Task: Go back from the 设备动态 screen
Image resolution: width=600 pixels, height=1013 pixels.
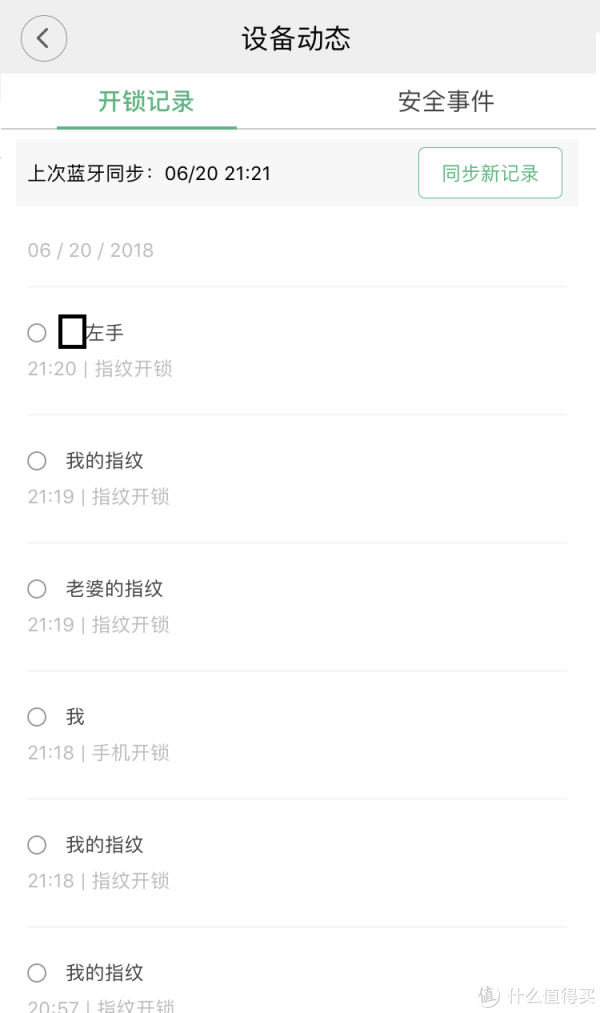Action: [x=44, y=39]
